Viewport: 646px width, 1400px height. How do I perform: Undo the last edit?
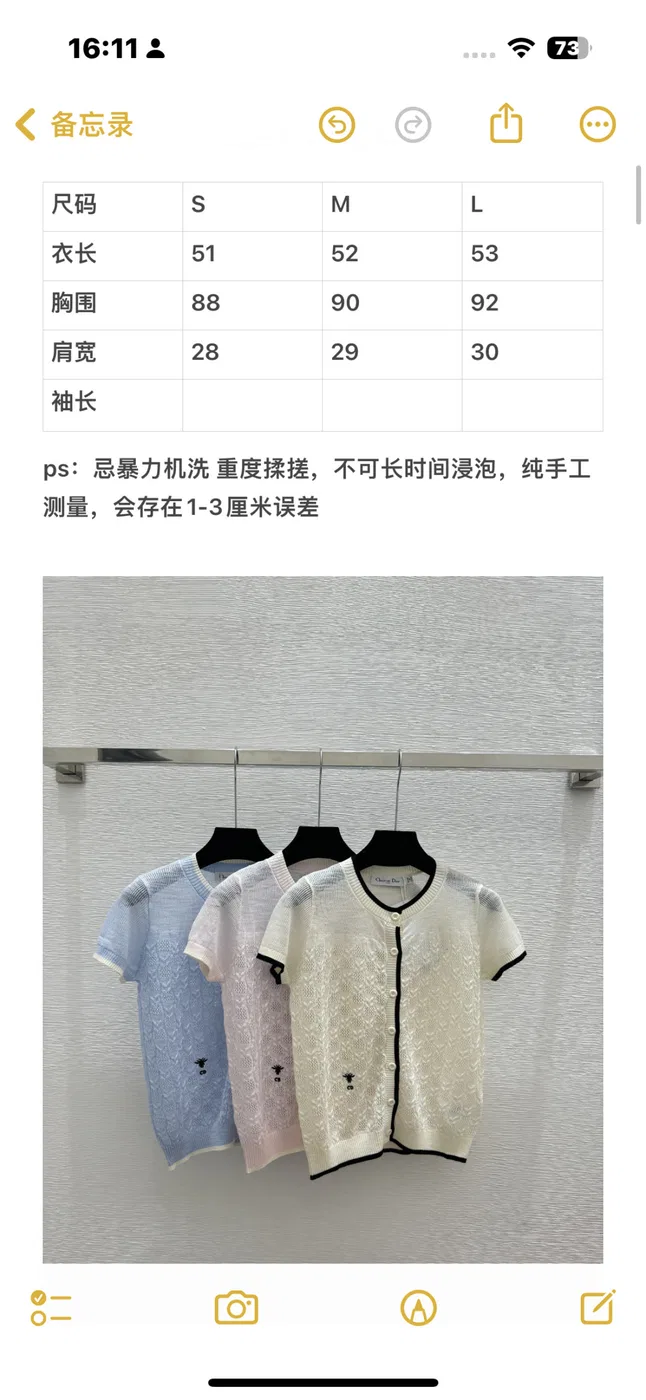[x=337, y=125]
